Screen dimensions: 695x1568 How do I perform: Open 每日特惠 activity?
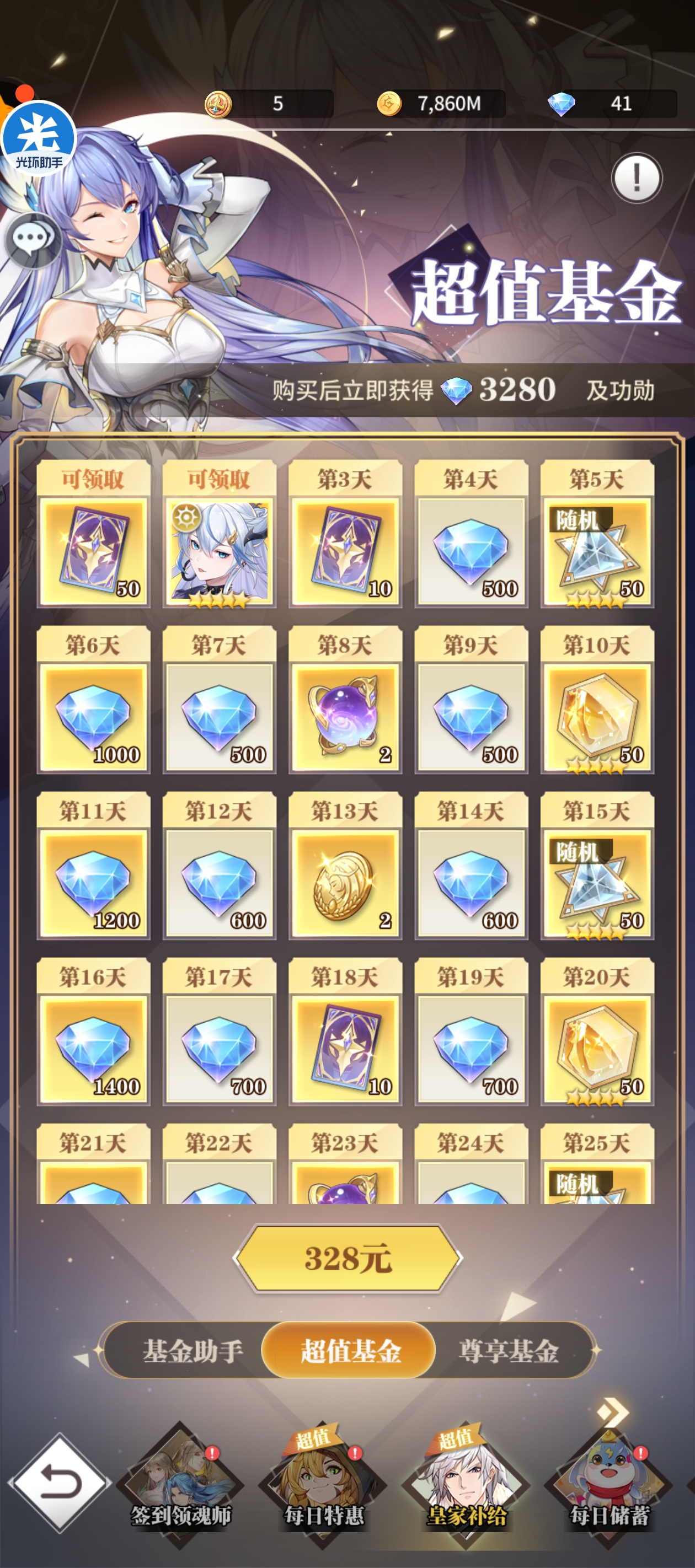click(x=323, y=1485)
